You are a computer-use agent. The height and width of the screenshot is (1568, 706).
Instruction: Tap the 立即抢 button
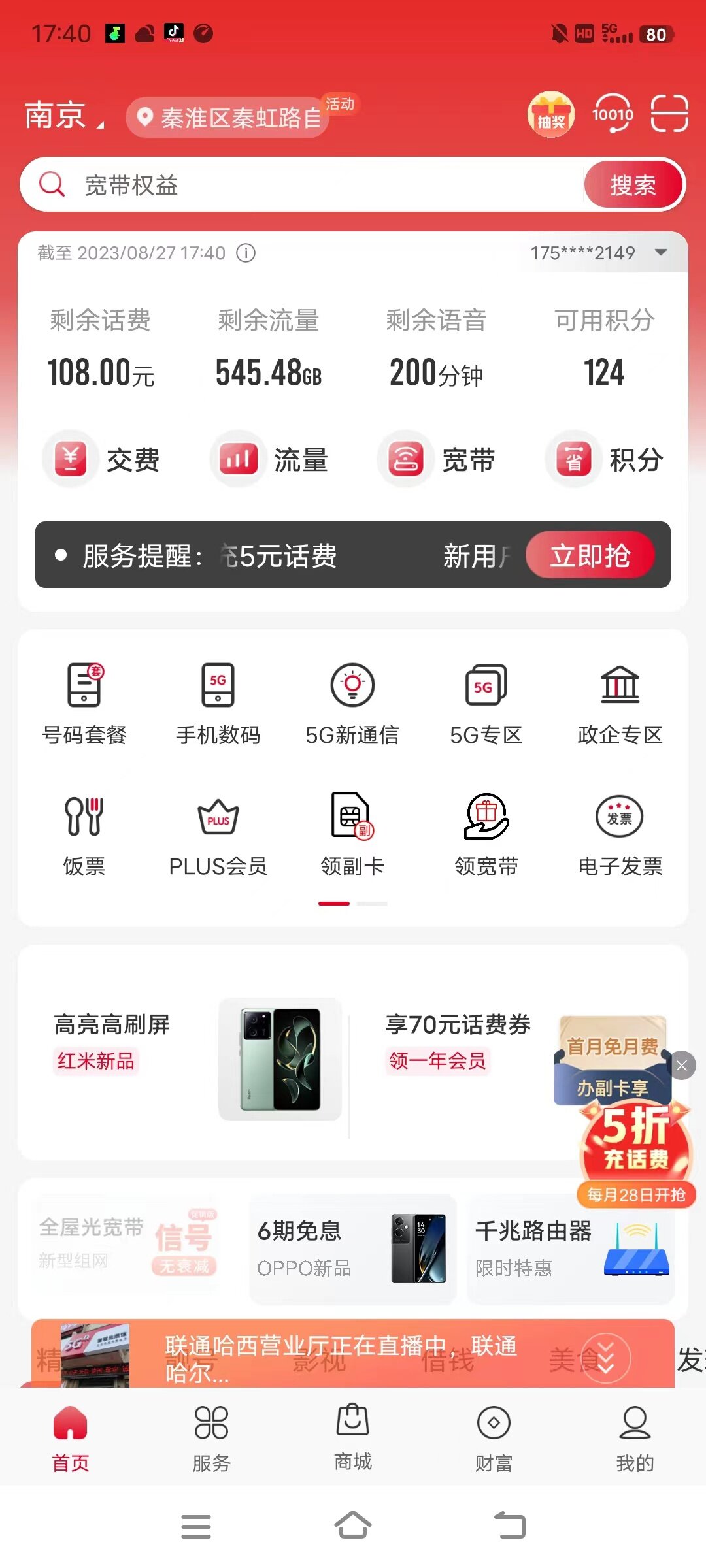click(x=590, y=555)
